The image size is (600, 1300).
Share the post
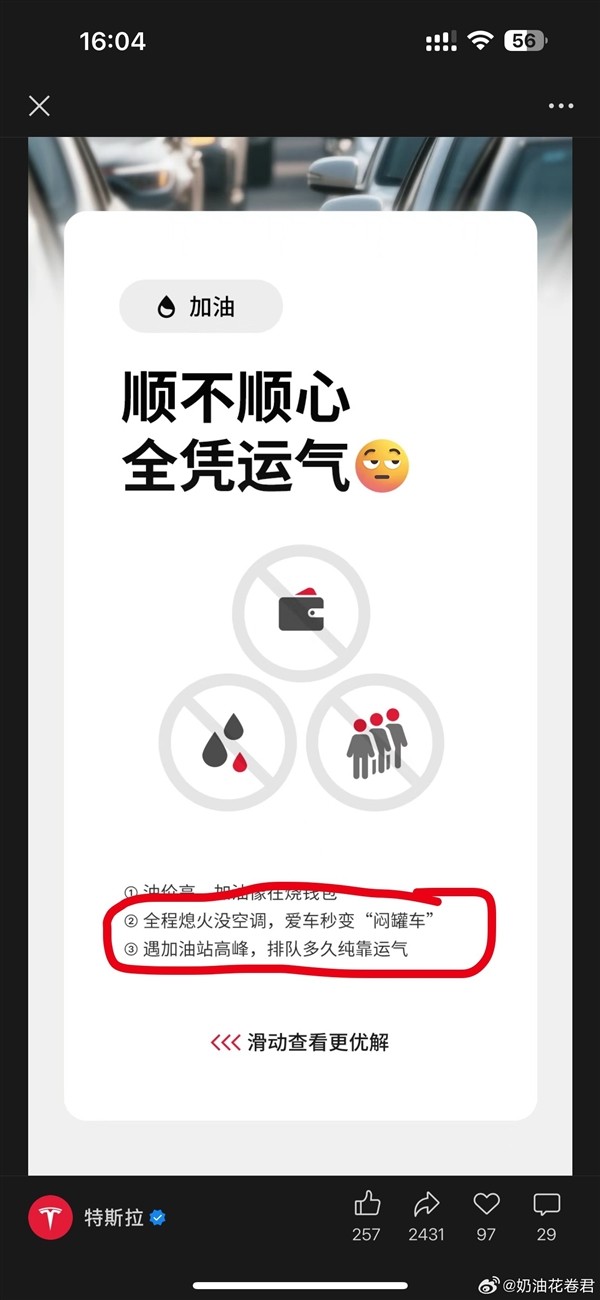coord(426,1203)
